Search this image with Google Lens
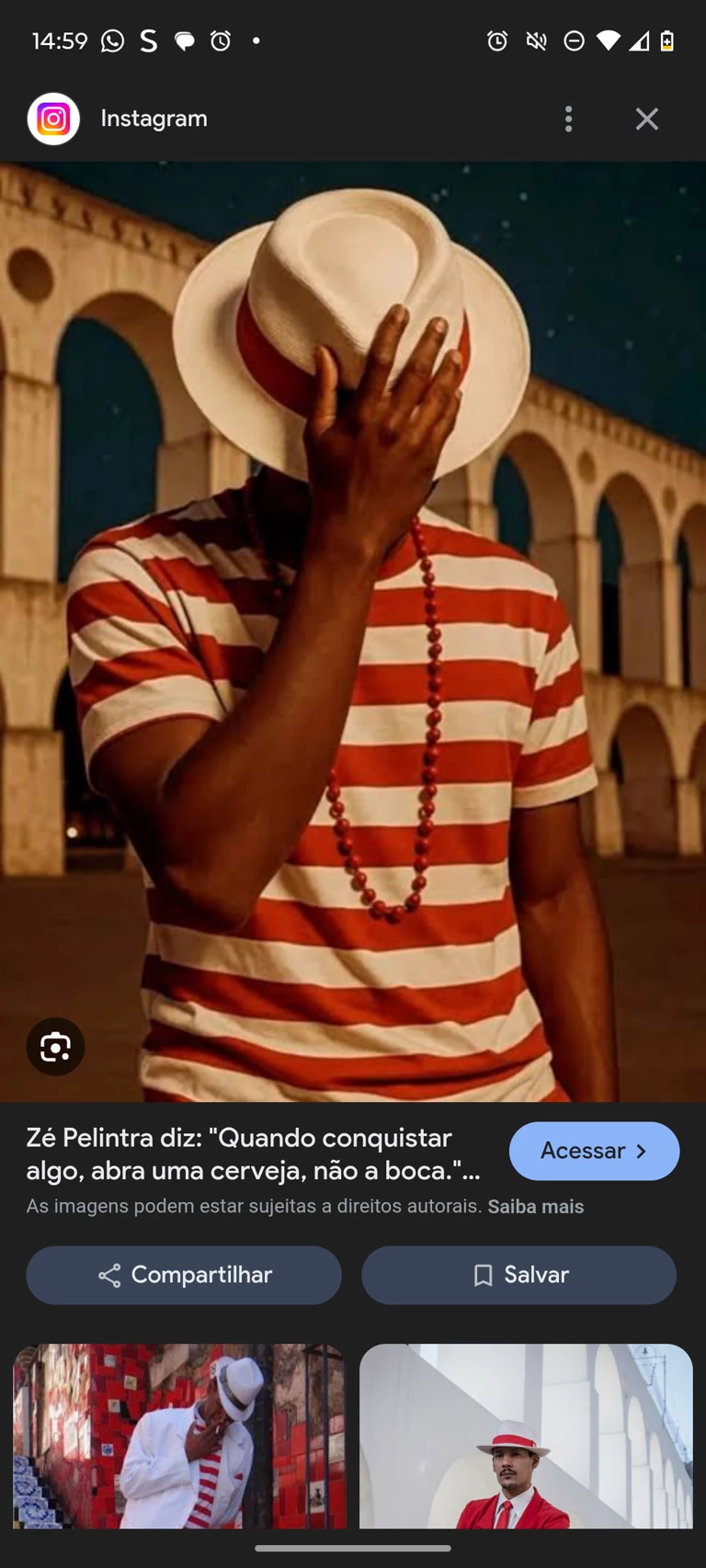The image size is (706, 1568). coord(55,1046)
